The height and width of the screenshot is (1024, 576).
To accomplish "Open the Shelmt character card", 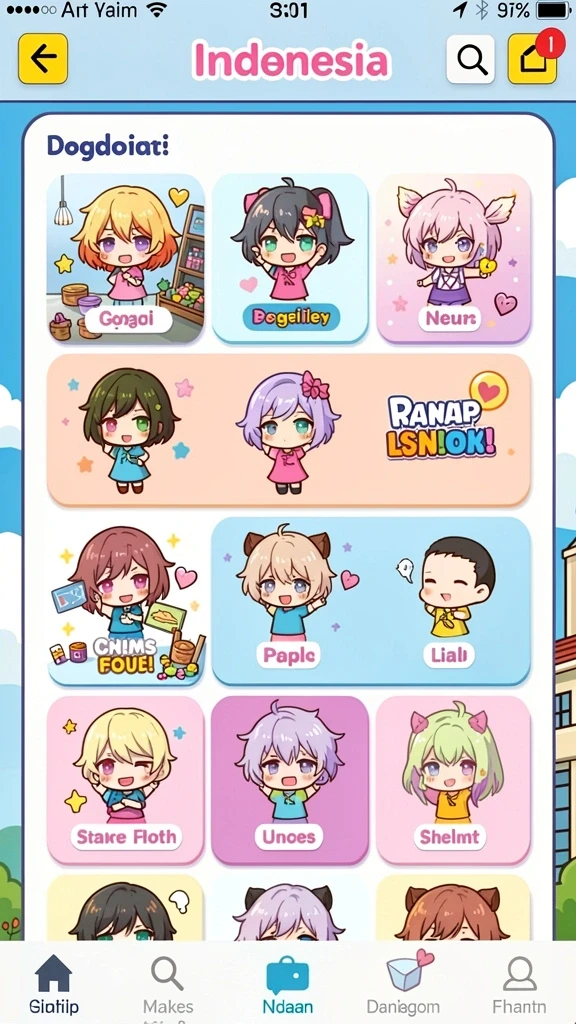I will [454, 780].
